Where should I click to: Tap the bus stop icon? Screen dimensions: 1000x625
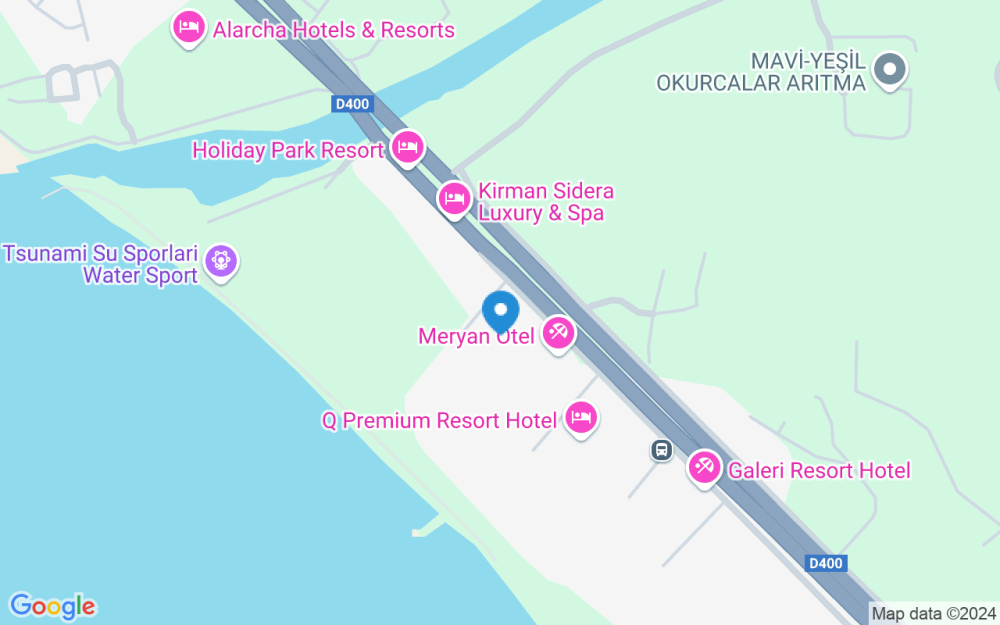[660, 450]
